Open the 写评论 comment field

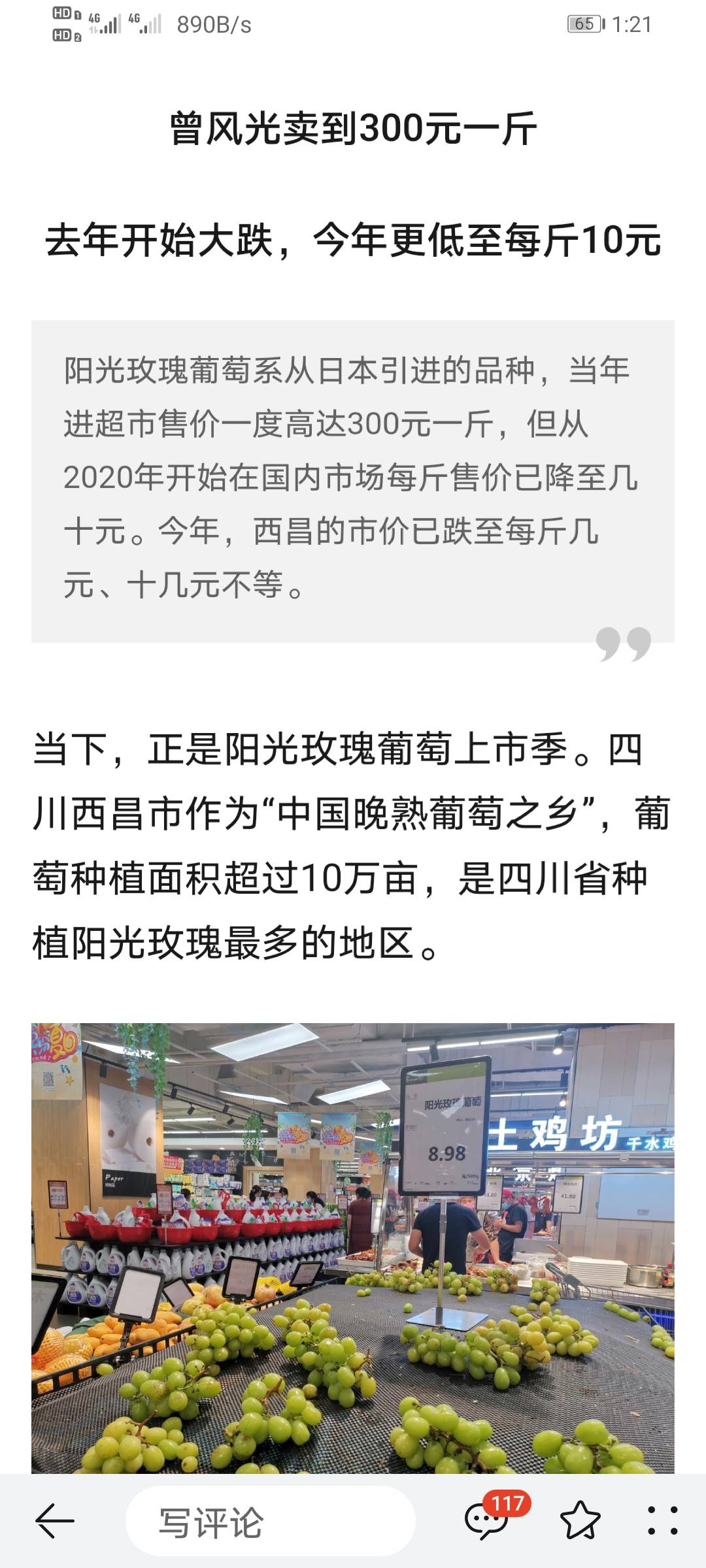[270, 1522]
